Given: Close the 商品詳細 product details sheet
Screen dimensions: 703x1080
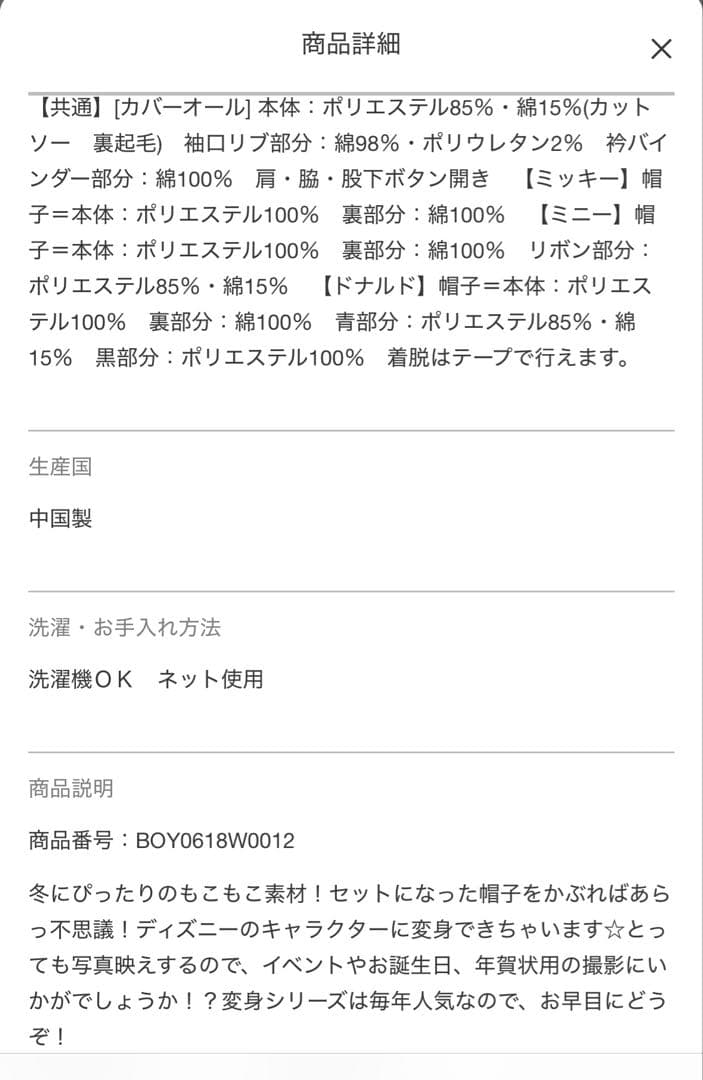Looking at the screenshot, I should pyautogui.click(x=661, y=49).
